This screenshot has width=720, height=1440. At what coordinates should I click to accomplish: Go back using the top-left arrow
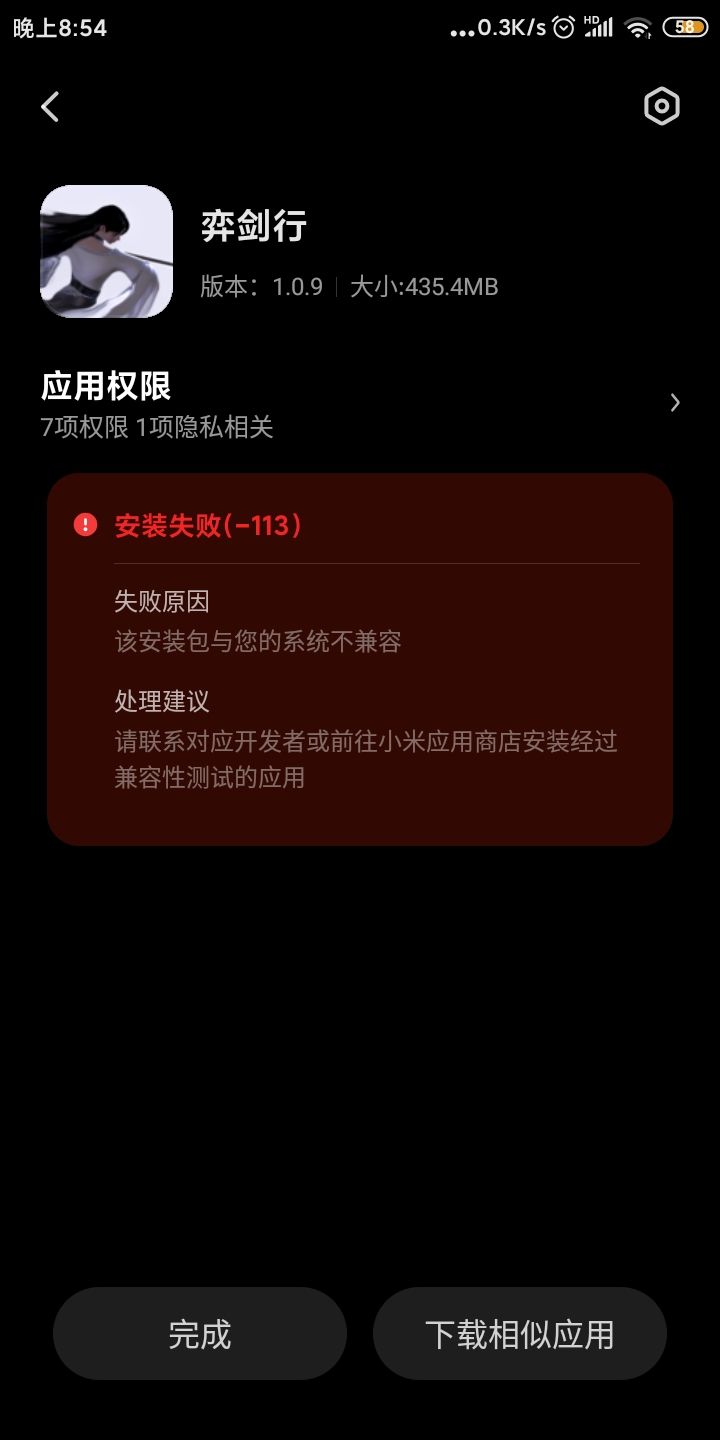click(50, 107)
